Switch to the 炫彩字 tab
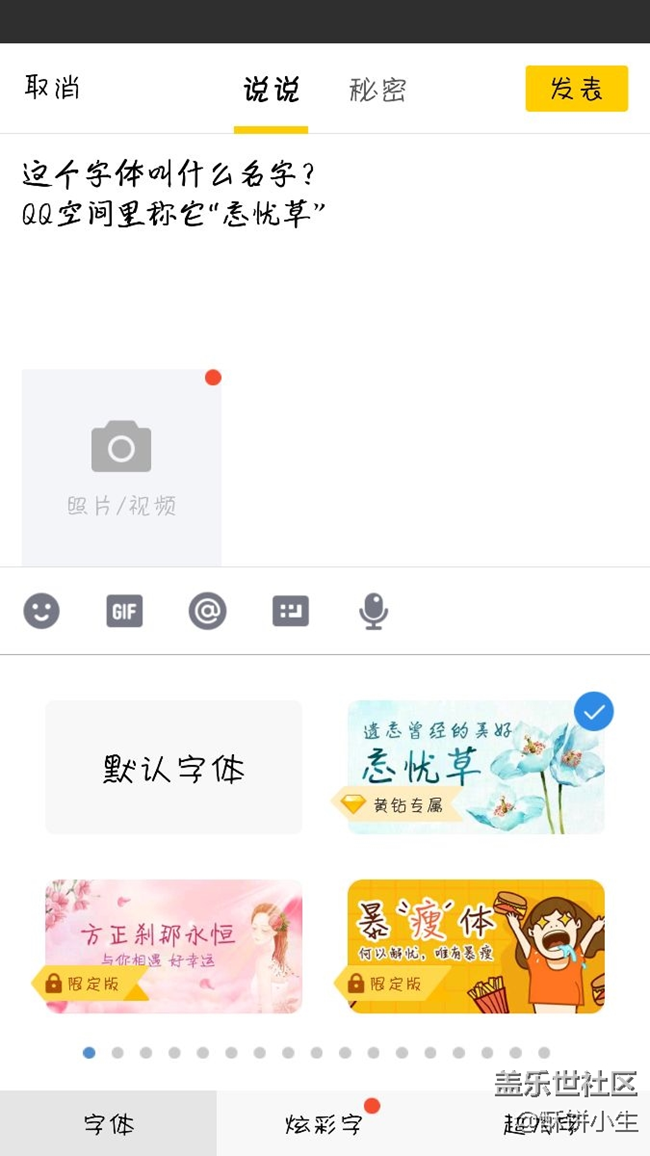Screen dimensions: 650x1156 coord(324,1124)
